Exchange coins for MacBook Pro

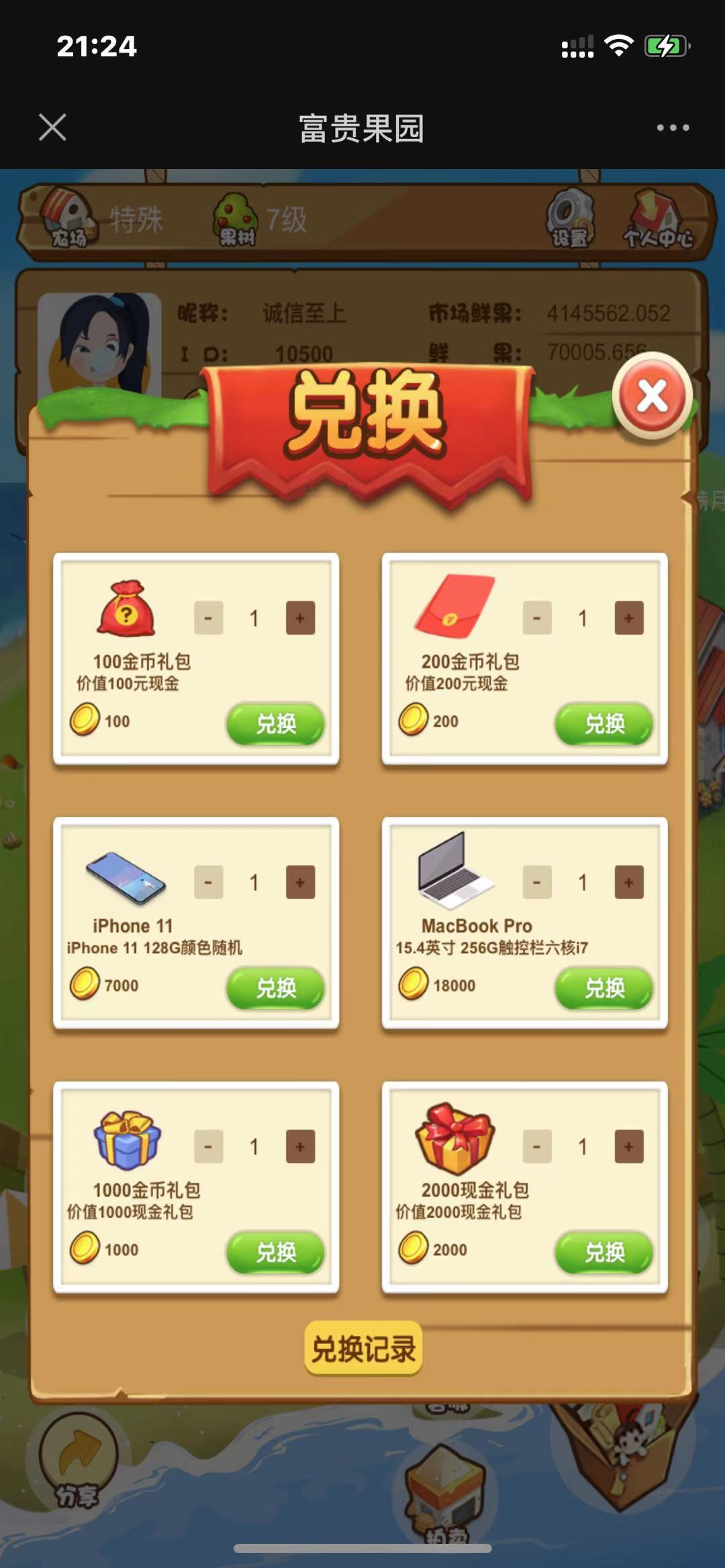(604, 988)
